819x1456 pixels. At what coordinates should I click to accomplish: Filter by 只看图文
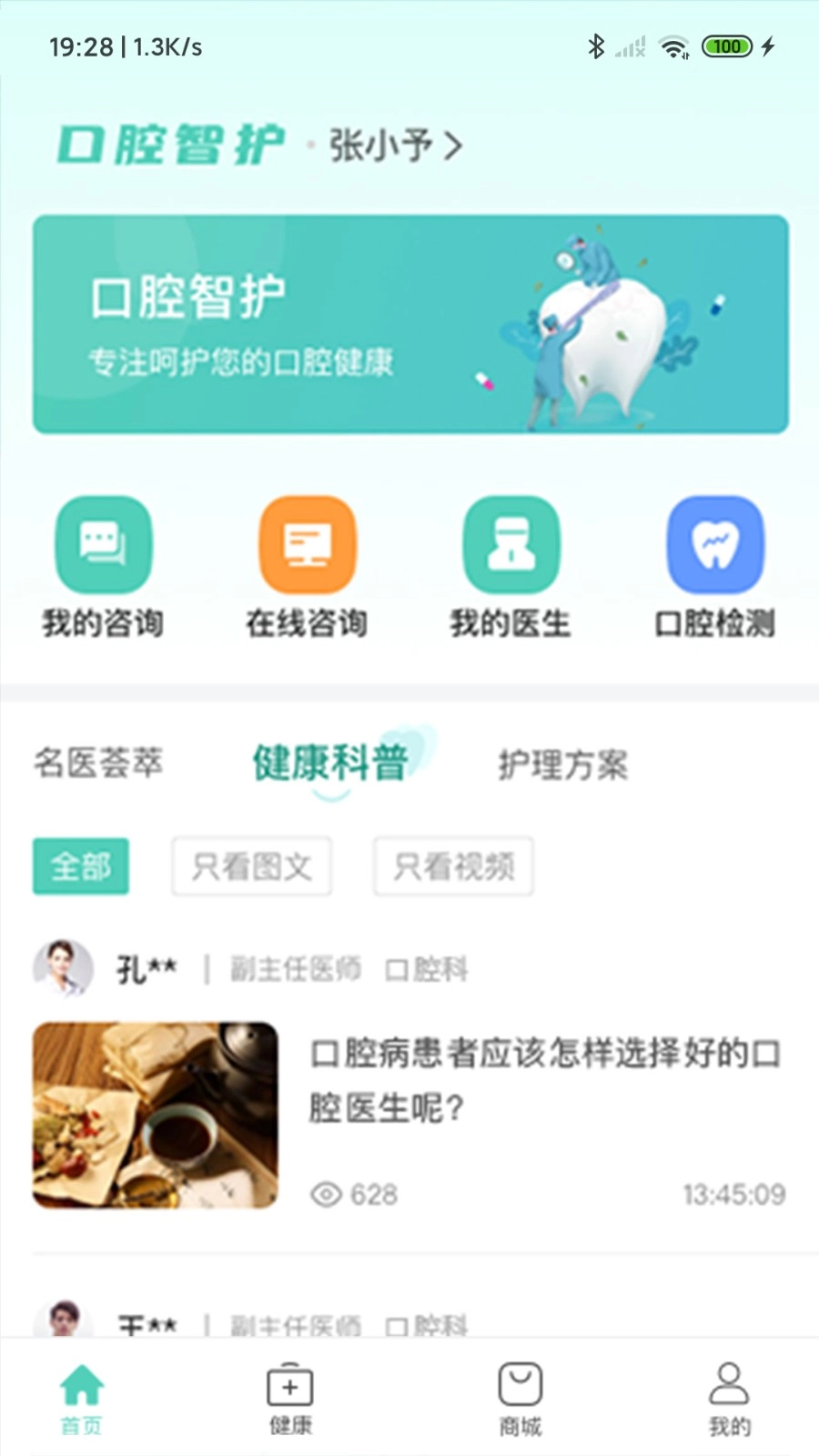point(252,866)
